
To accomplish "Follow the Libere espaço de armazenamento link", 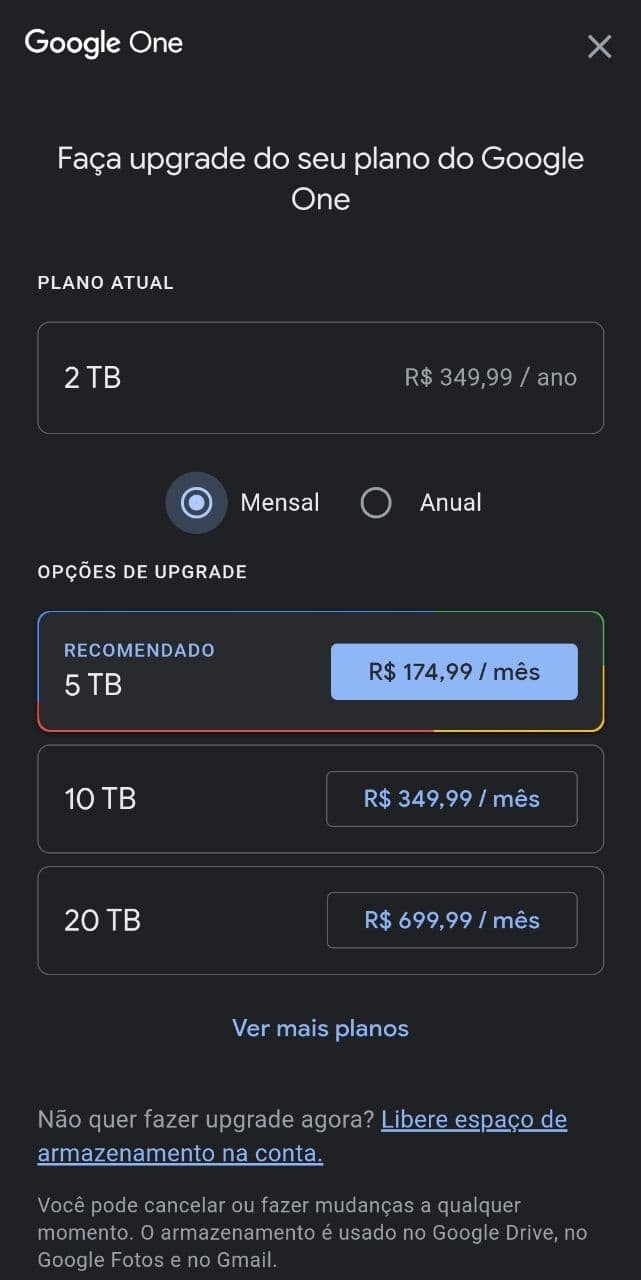I will point(473,1119).
